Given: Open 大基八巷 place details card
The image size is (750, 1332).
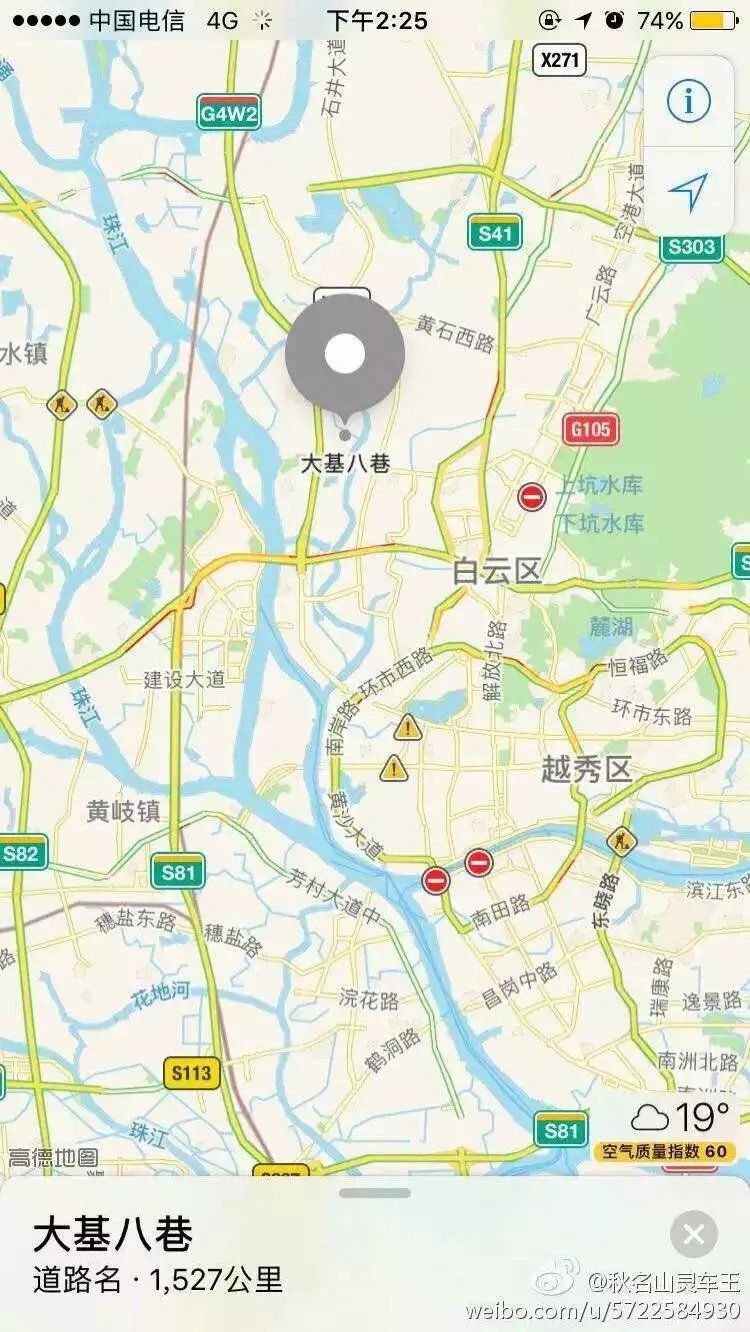Looking at the screenshot, I should (375, 1254).
